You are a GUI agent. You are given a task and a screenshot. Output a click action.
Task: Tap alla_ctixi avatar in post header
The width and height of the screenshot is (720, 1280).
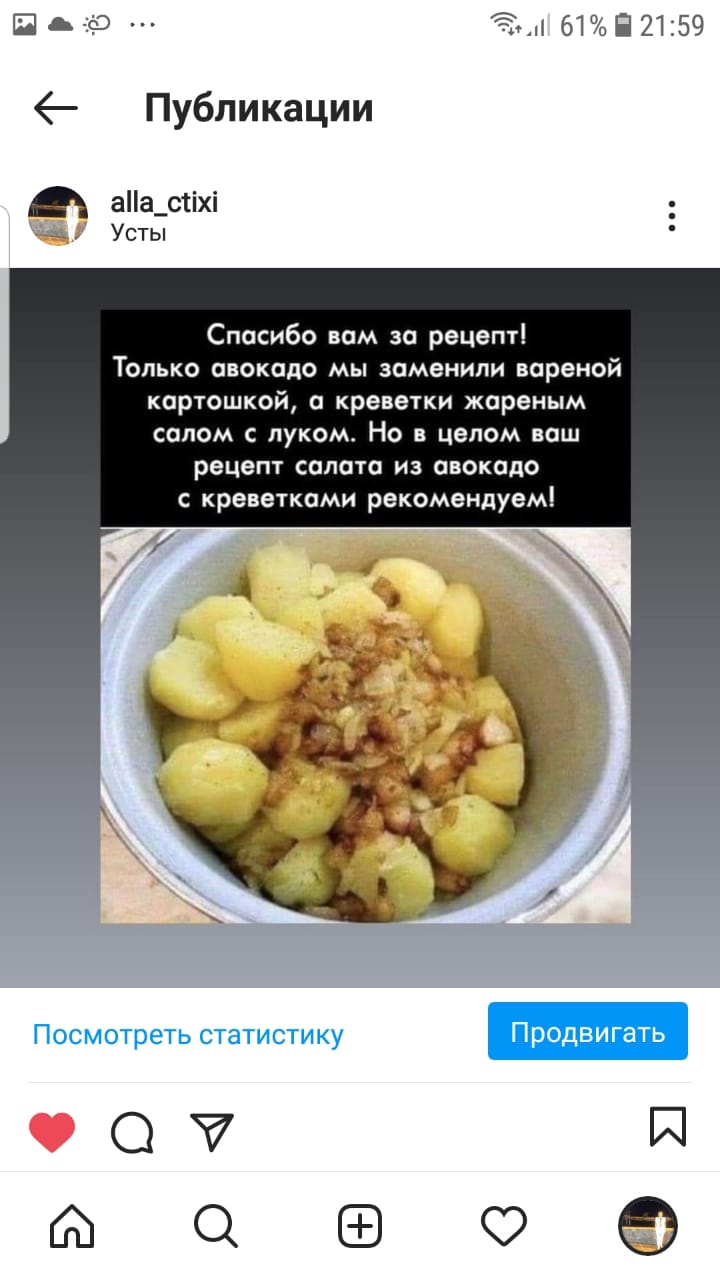click(x=58, y=216)
